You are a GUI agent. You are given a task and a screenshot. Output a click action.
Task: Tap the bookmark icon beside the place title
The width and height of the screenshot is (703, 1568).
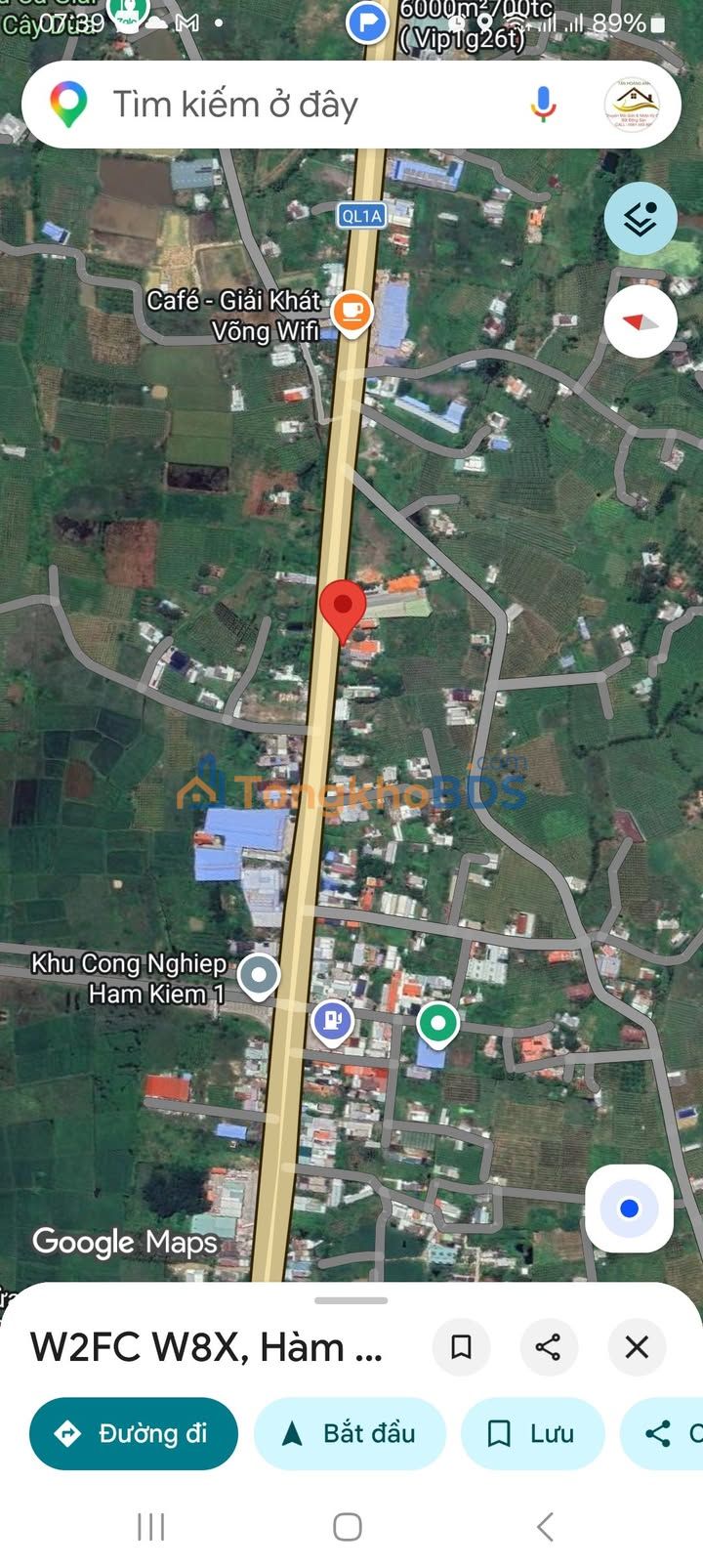pyautogui.click(x=461, y=1347)
